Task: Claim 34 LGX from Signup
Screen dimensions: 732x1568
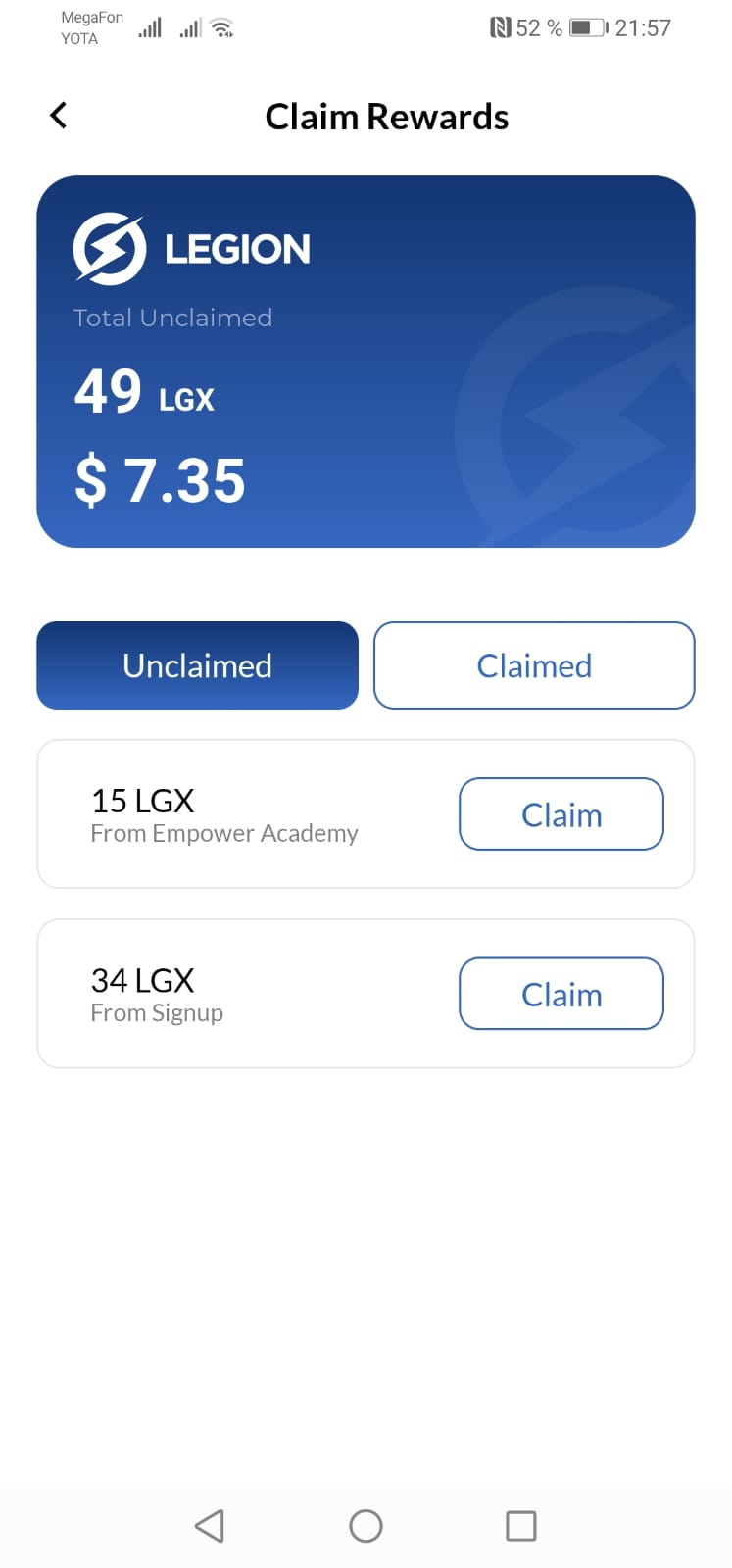Action: tap(561, 994)
